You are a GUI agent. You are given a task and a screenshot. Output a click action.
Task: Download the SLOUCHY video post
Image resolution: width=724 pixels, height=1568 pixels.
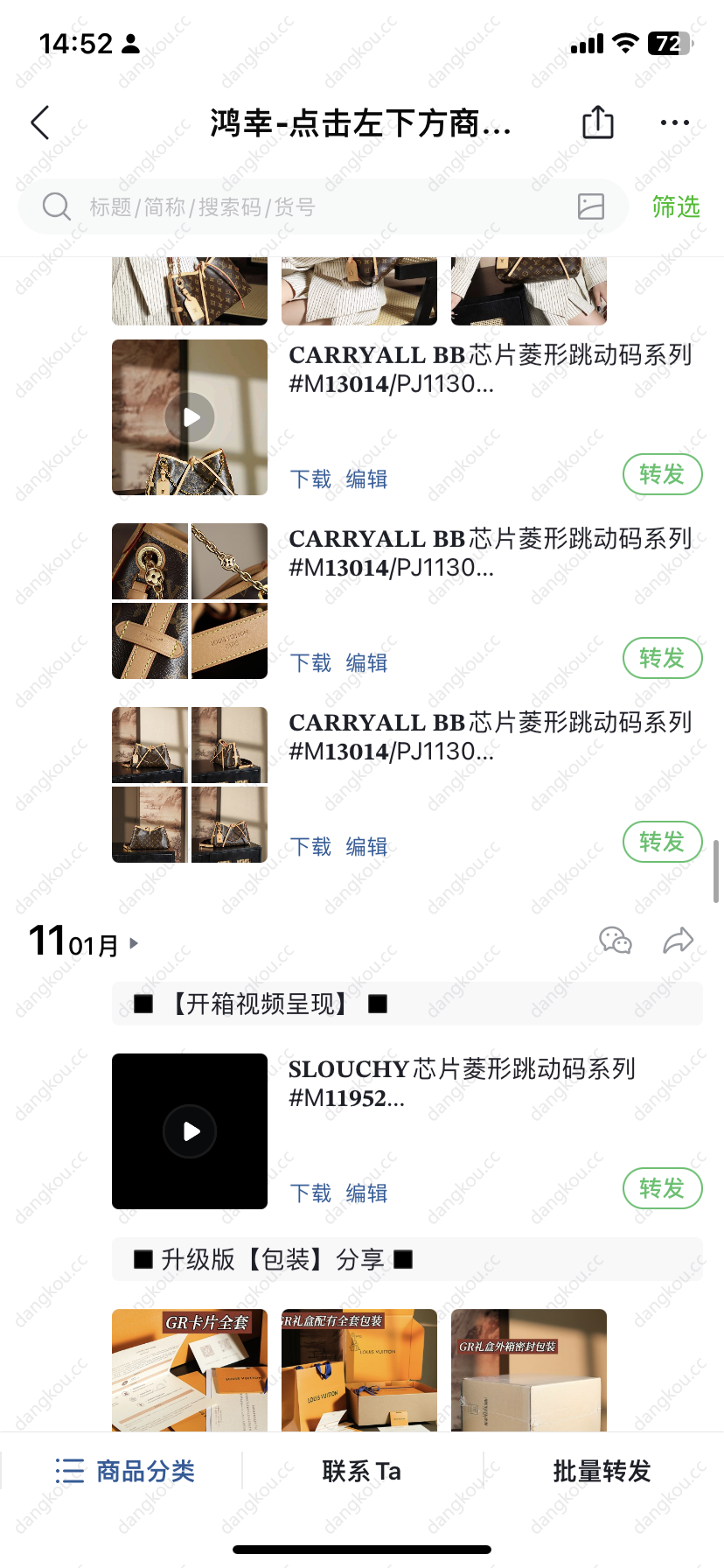coord(310,1193)
